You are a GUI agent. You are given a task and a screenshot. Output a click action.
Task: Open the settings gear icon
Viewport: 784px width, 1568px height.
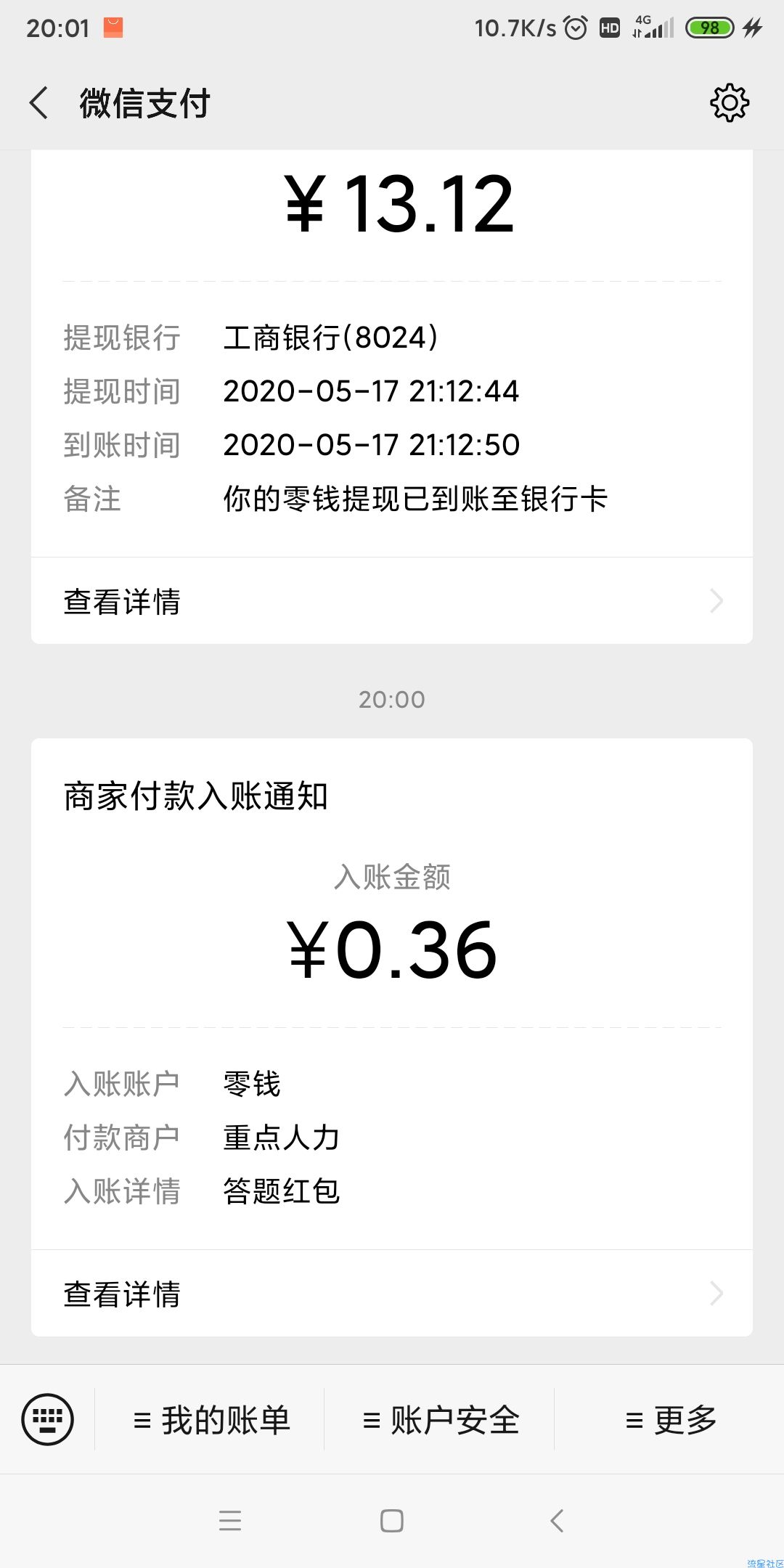(x=729, y=102)
